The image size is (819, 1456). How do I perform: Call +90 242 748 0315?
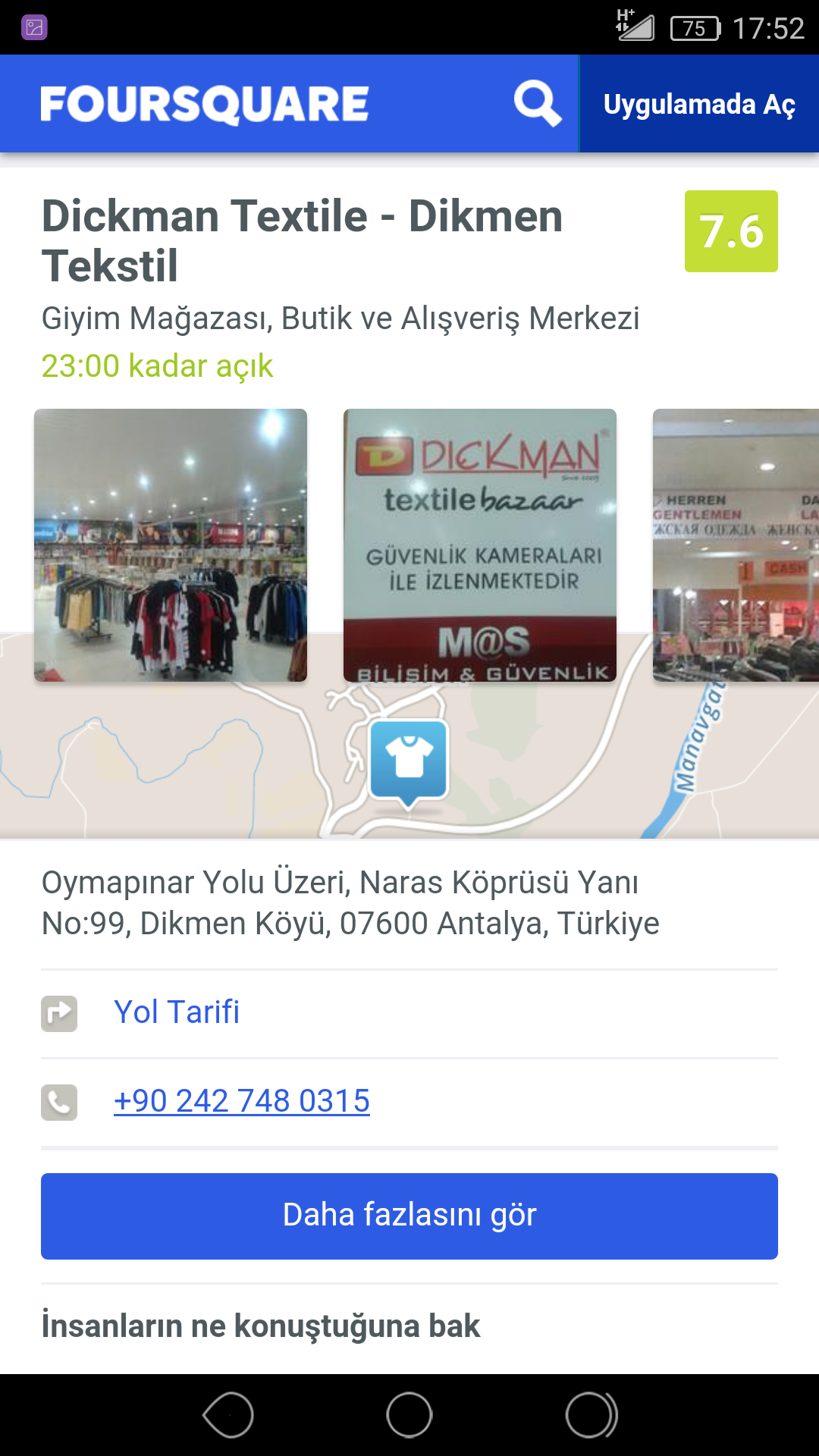pos(241,1101)
